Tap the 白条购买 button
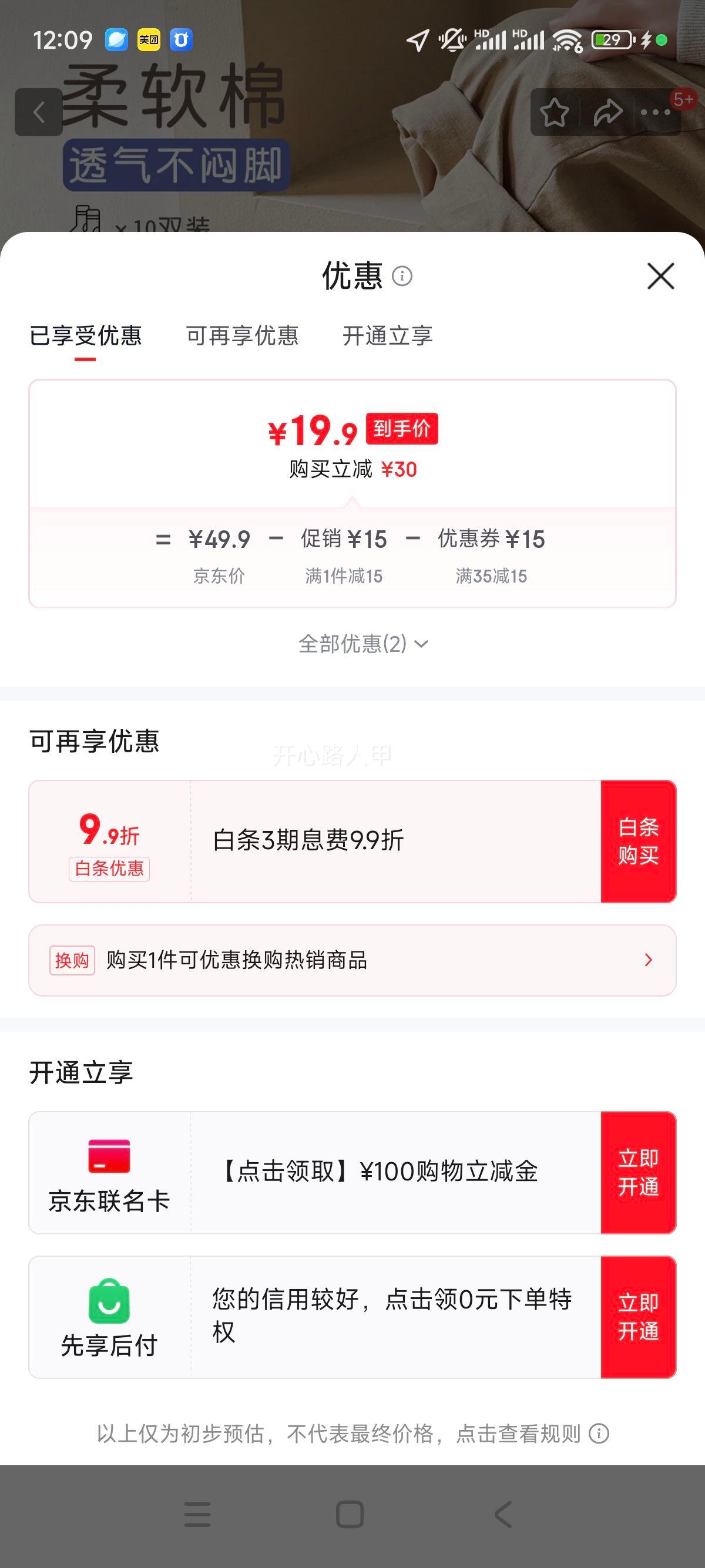Screen dimensions: 705x1568 tap(638, 841)
